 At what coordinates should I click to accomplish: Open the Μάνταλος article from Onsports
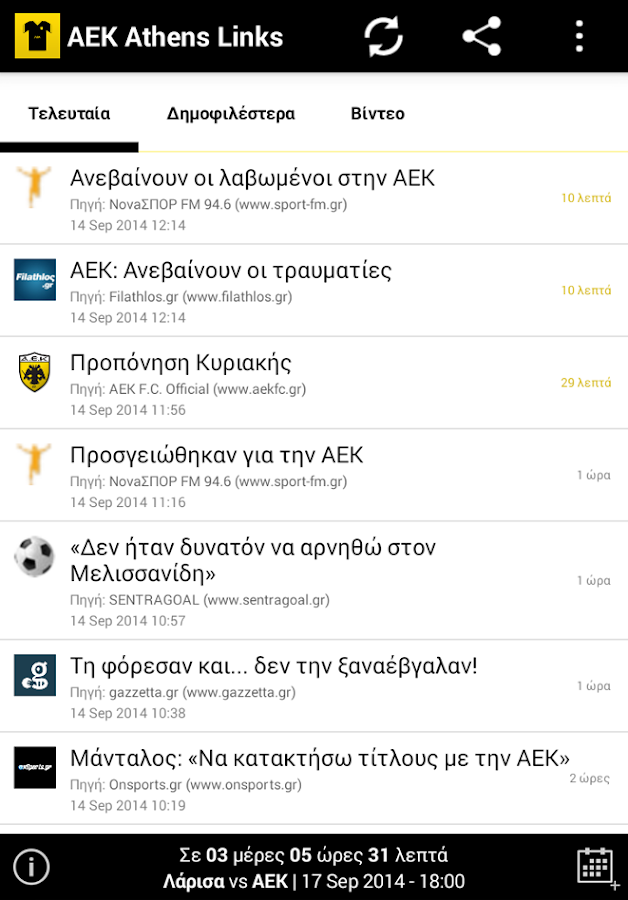click(x=300, y=777)
